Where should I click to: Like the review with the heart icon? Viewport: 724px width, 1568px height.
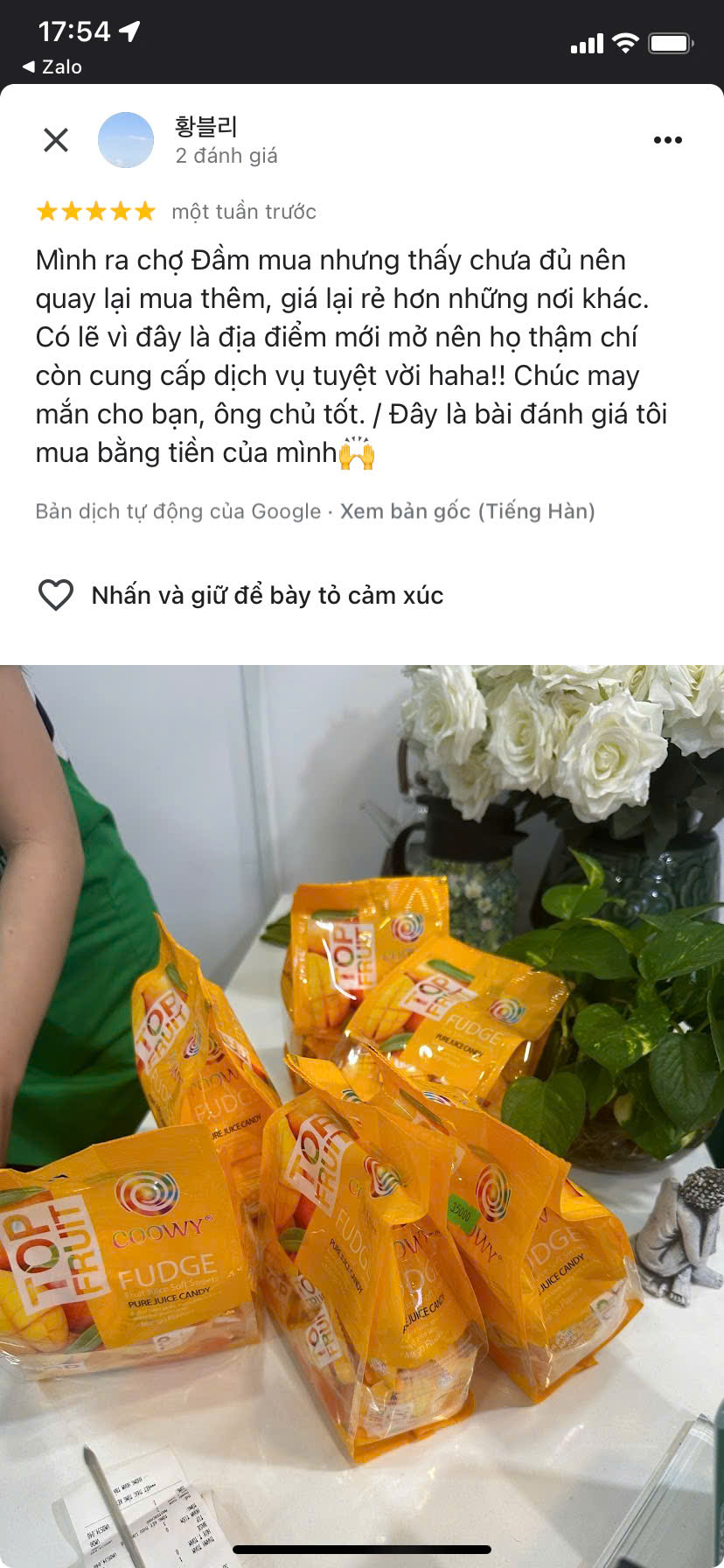[x=56, y=595]
